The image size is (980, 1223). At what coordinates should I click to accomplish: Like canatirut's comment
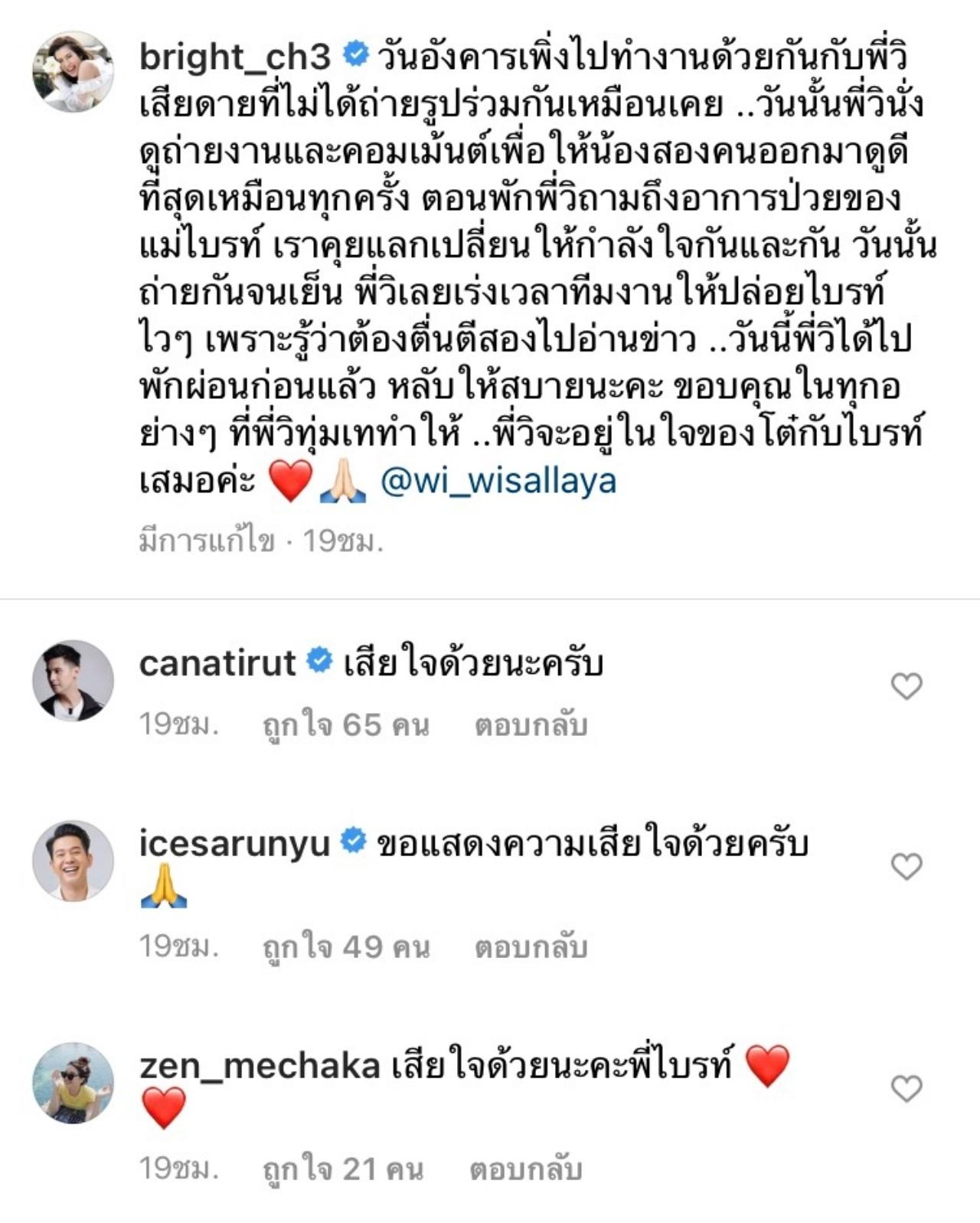906,686
